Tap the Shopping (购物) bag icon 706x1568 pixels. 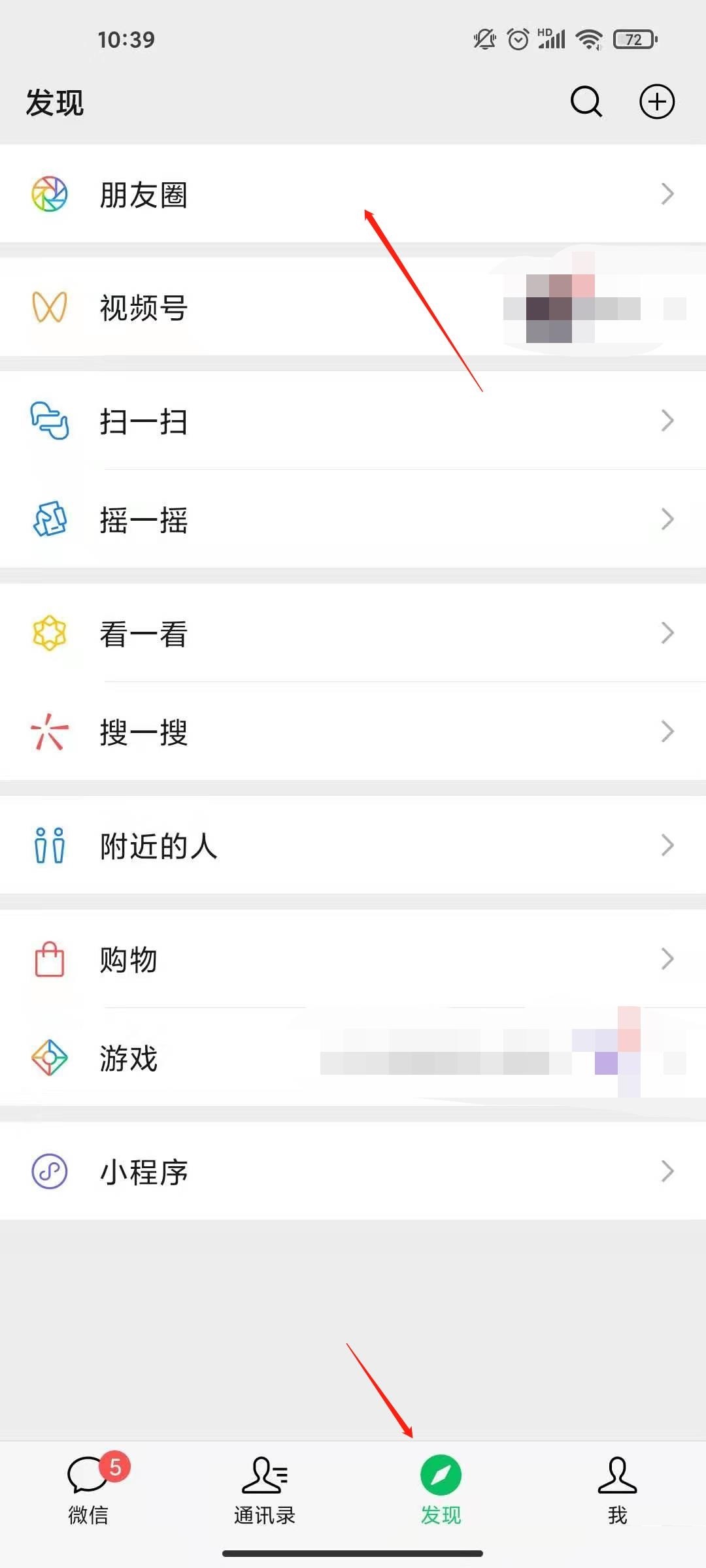49,959
